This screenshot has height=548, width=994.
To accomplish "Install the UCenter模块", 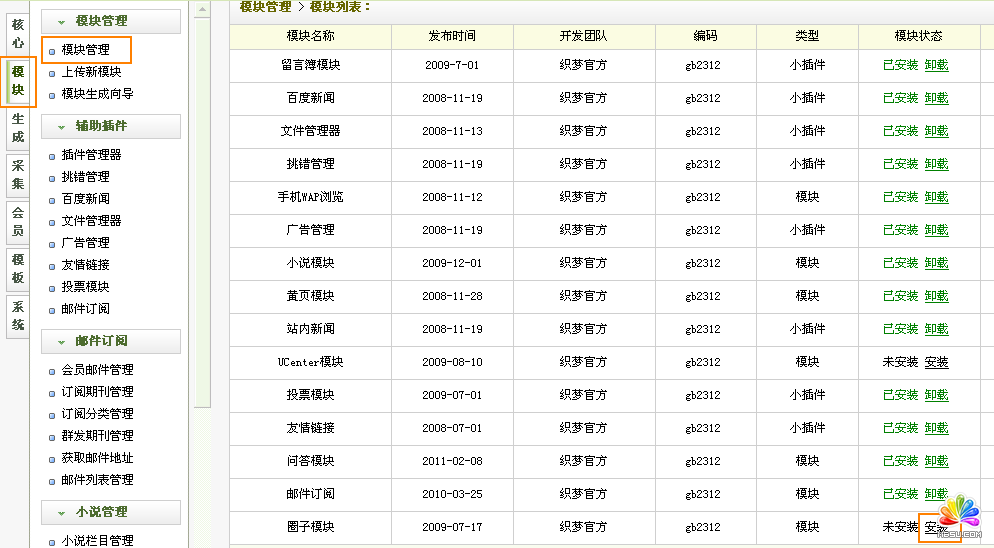I will [x=936, y=362].
